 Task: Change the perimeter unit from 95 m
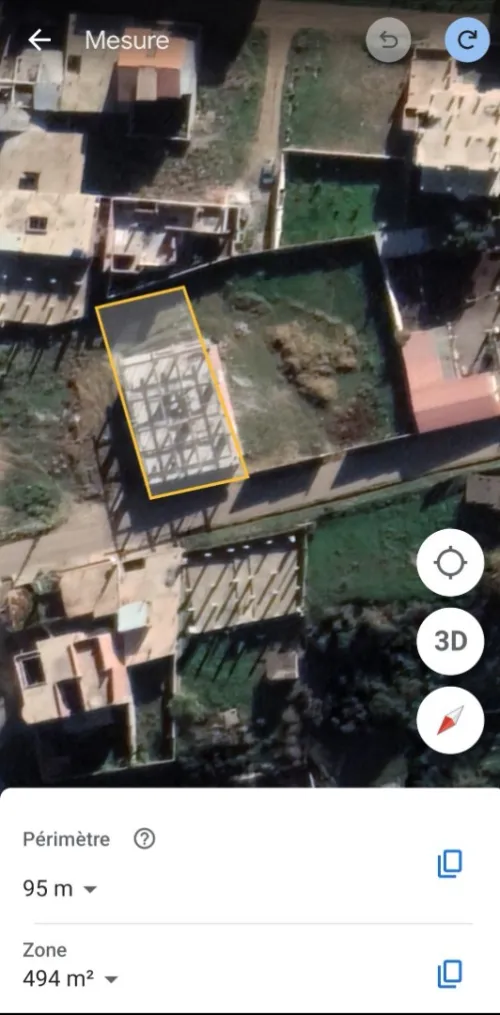coord(60,889)
